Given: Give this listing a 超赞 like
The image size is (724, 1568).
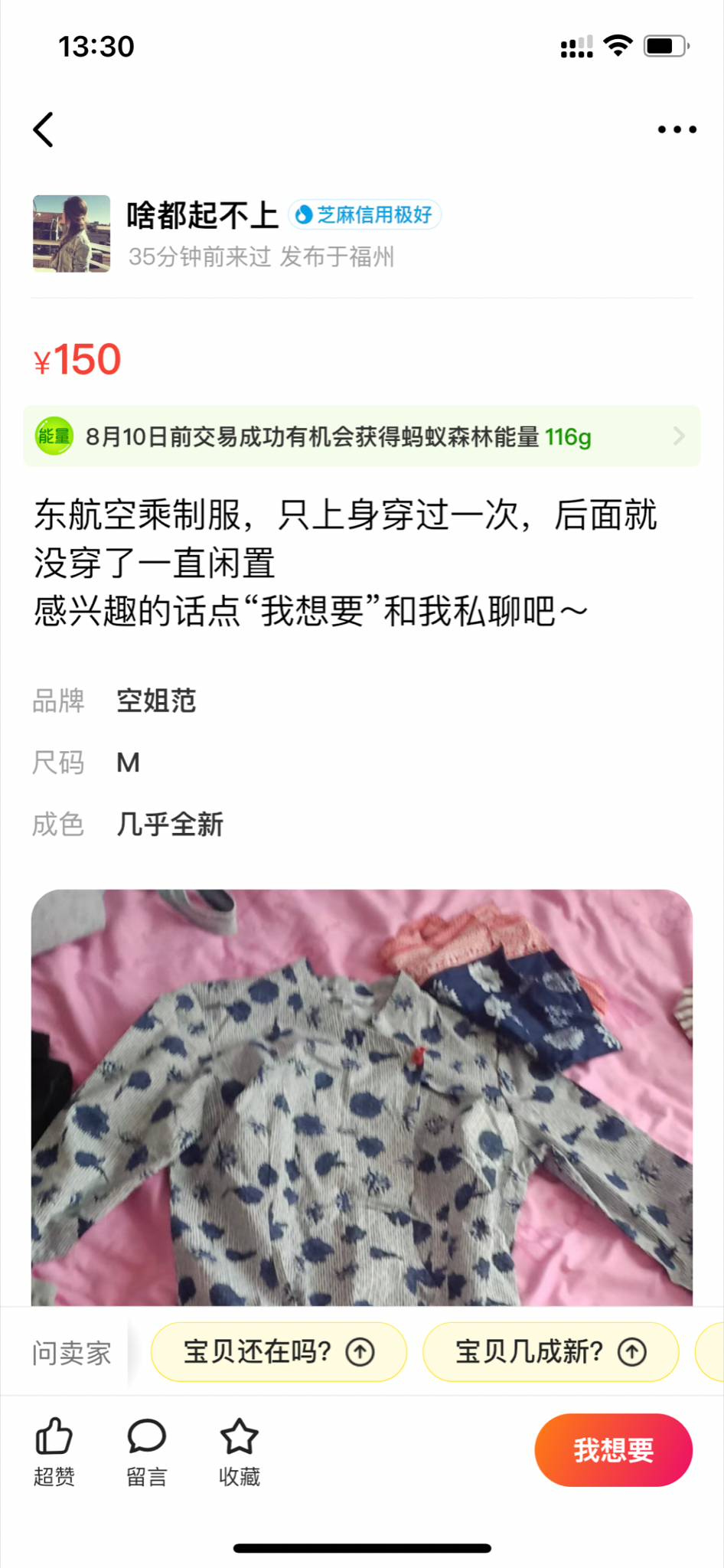Looking at the screenshot, I should [x=54, y=1450].
